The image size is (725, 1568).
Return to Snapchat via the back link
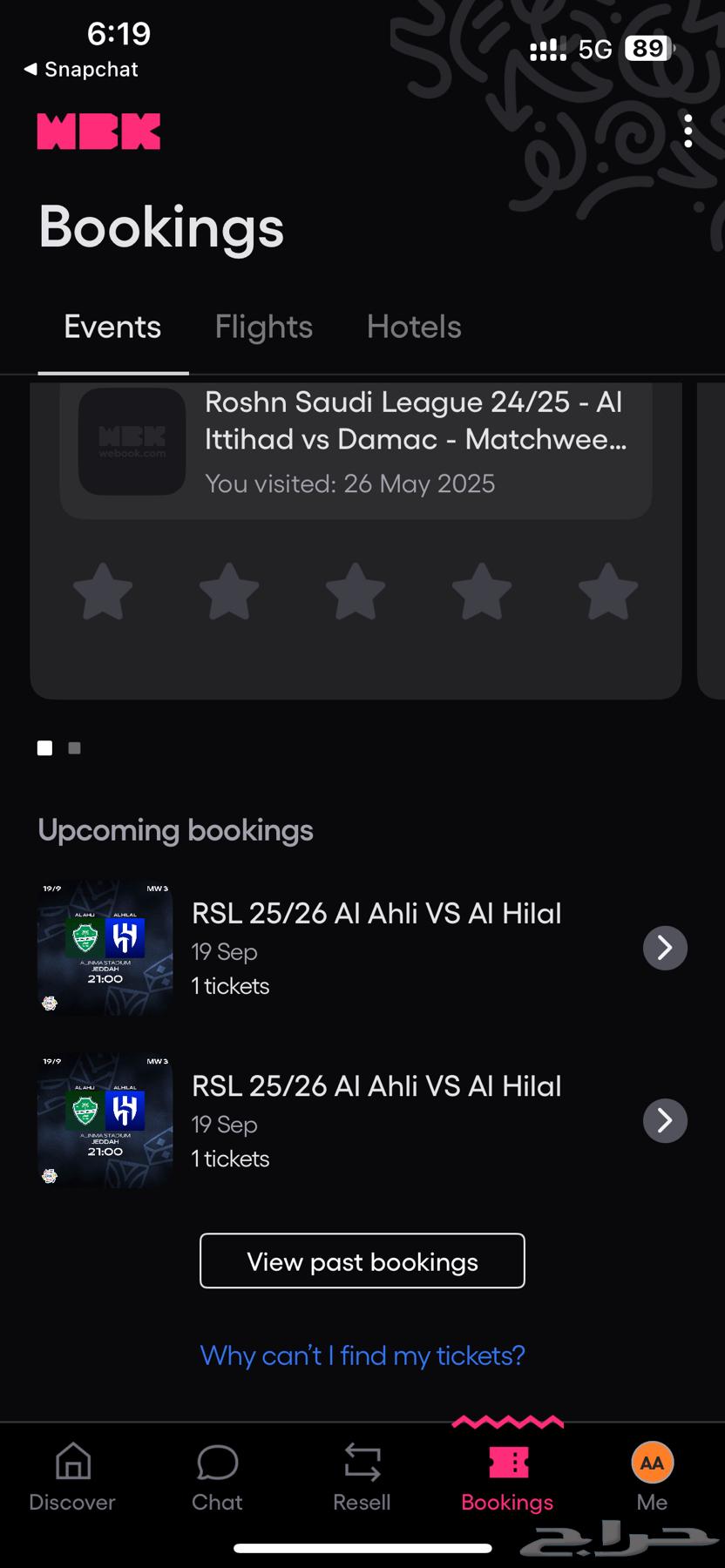pyautogui.click(x=81, y=70)
